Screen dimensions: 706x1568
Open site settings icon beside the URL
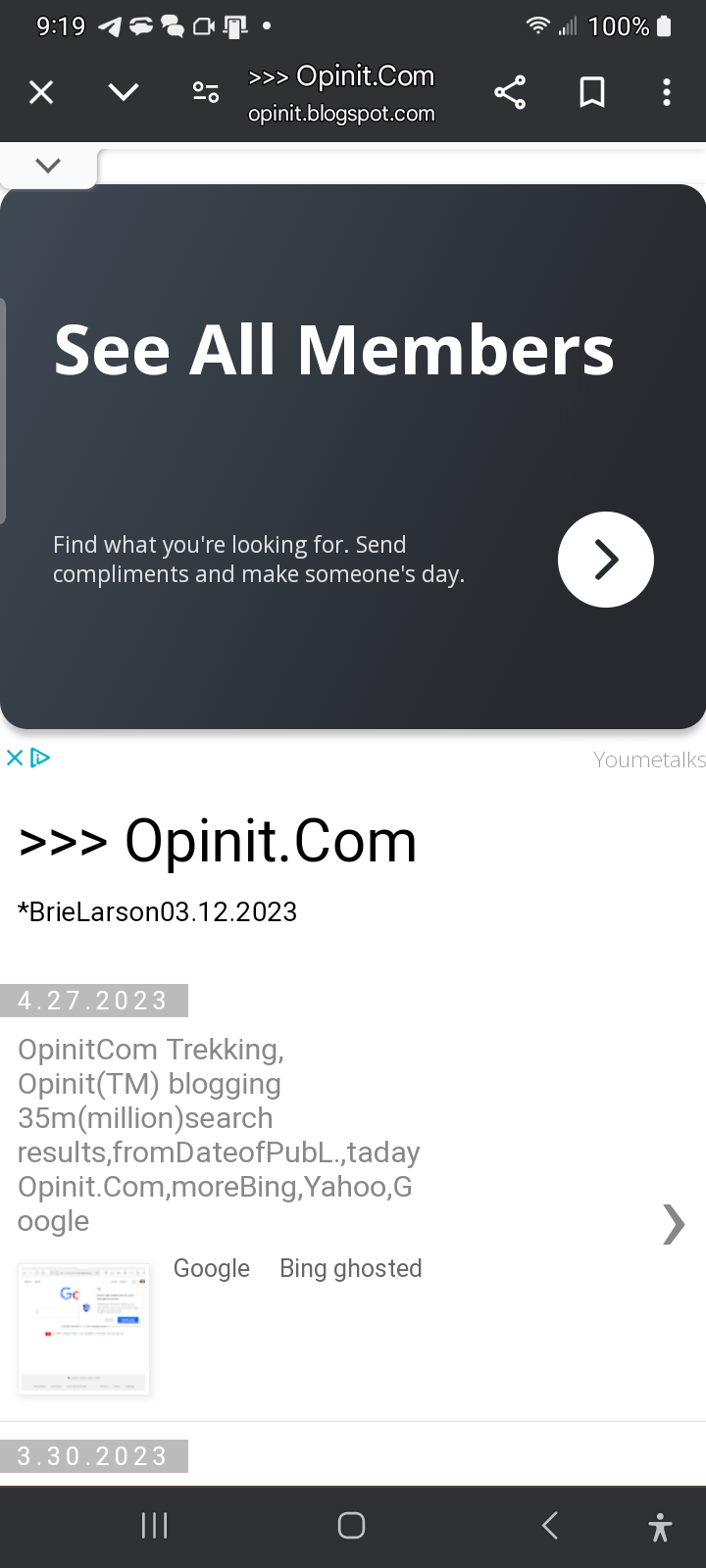coord(206,93)
